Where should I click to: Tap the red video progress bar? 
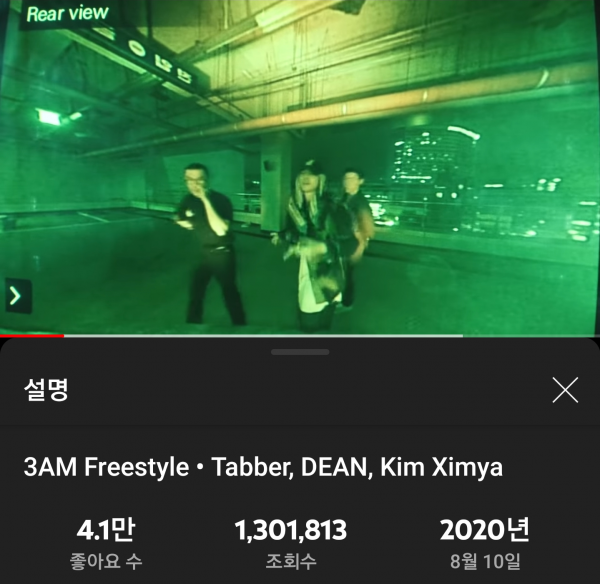coord(32,335)
